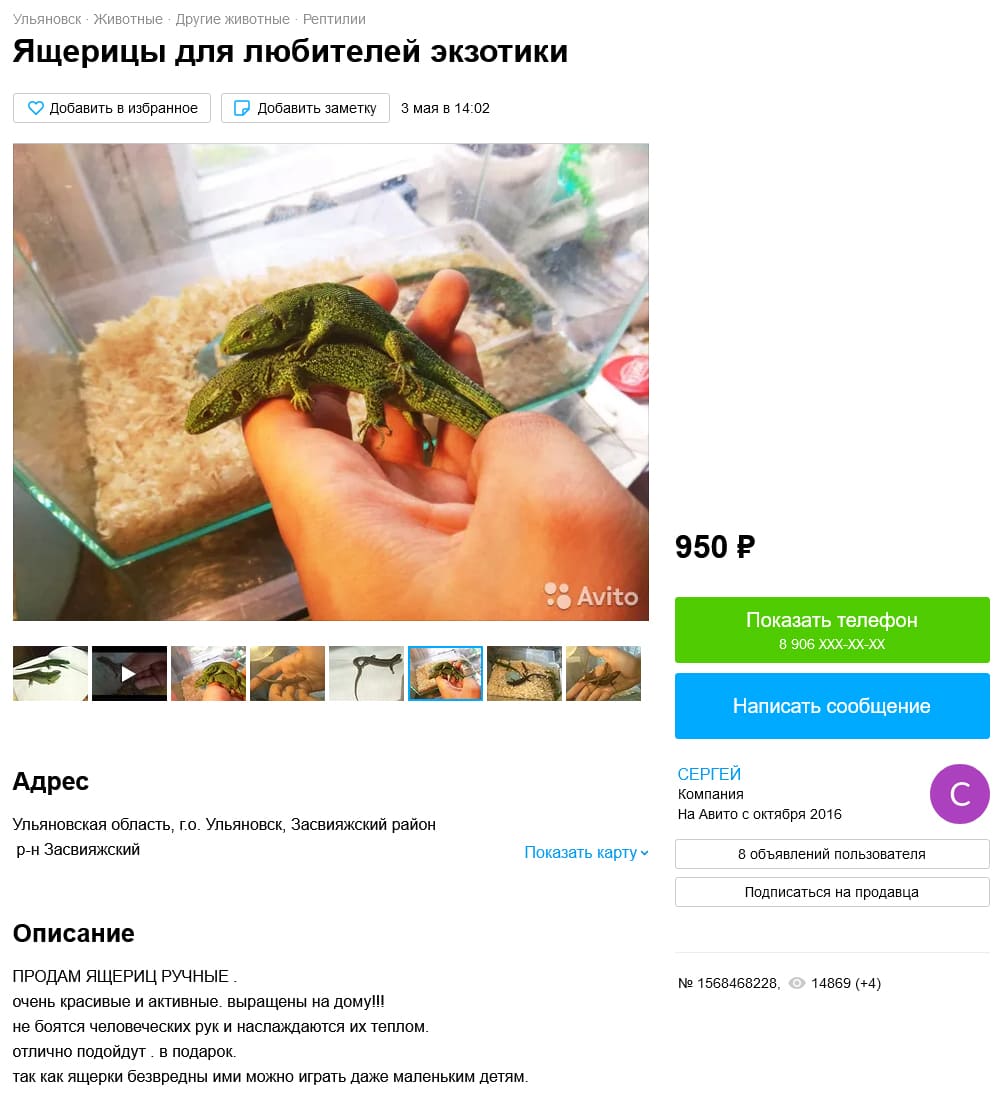Select the first gallery thumbnail
The image size is (1005, 1102).
pyautogui.click(x=50, y=674)
